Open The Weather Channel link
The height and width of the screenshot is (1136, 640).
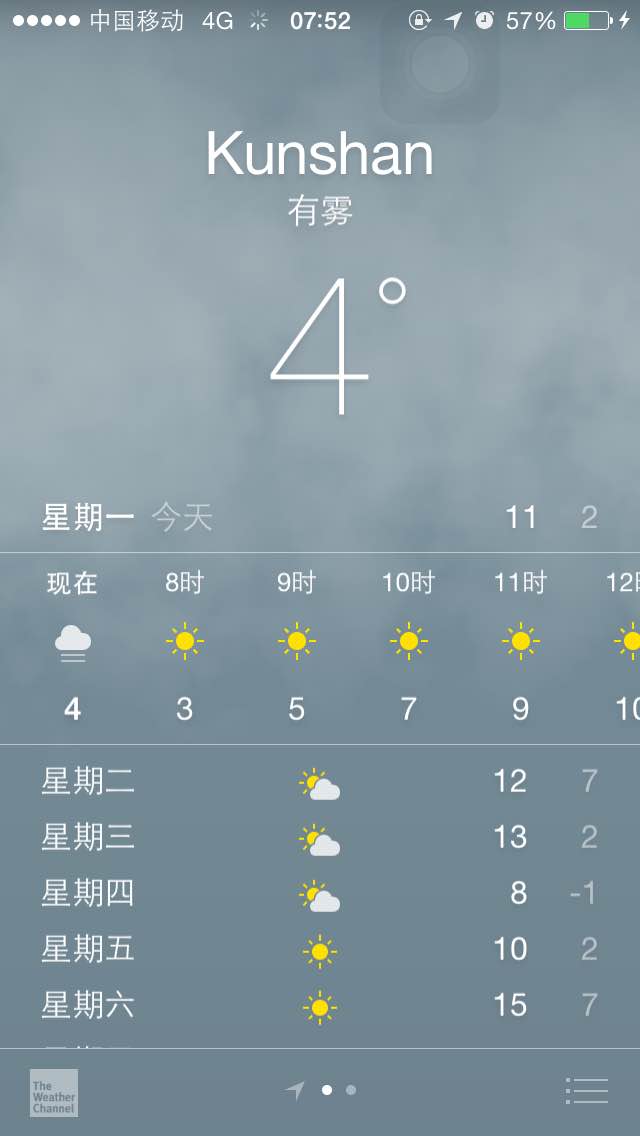54,1093
